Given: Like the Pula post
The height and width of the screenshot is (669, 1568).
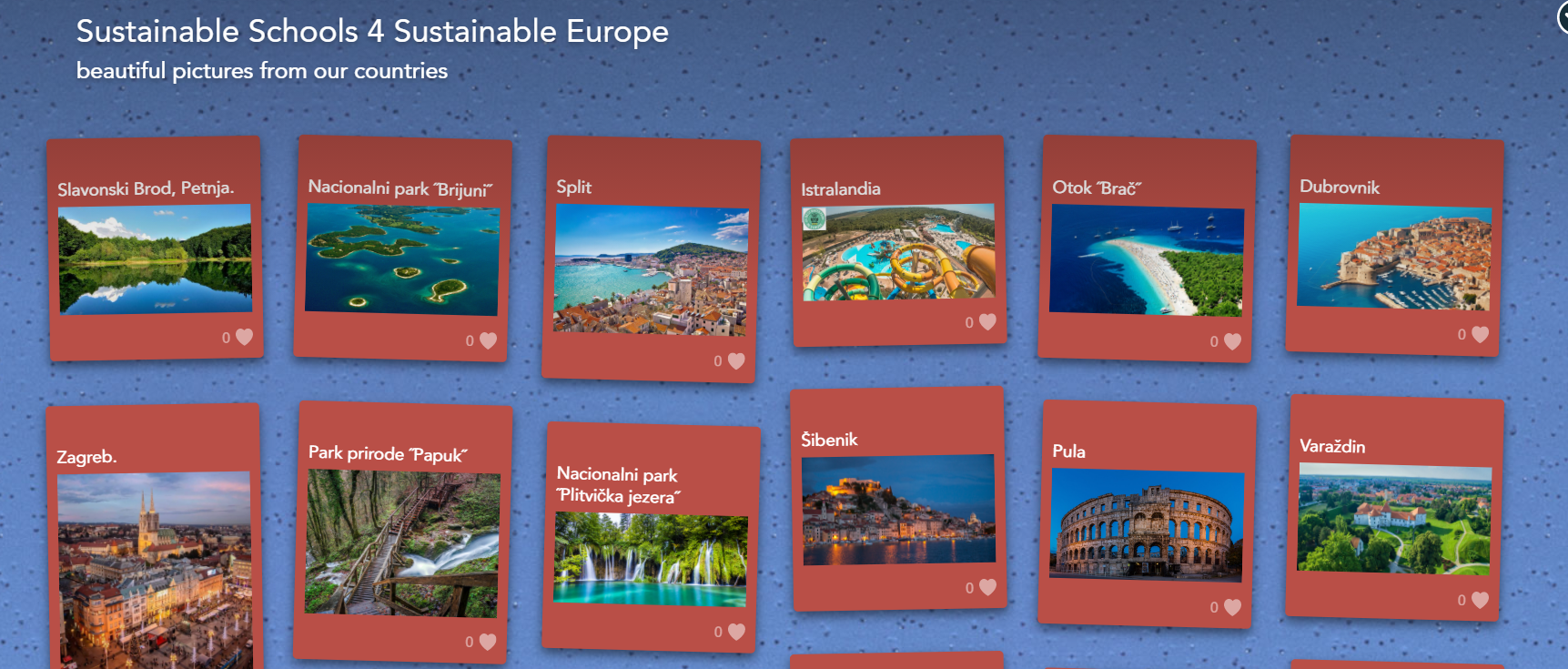Looking at the screenshot, I should point(1232,607).
